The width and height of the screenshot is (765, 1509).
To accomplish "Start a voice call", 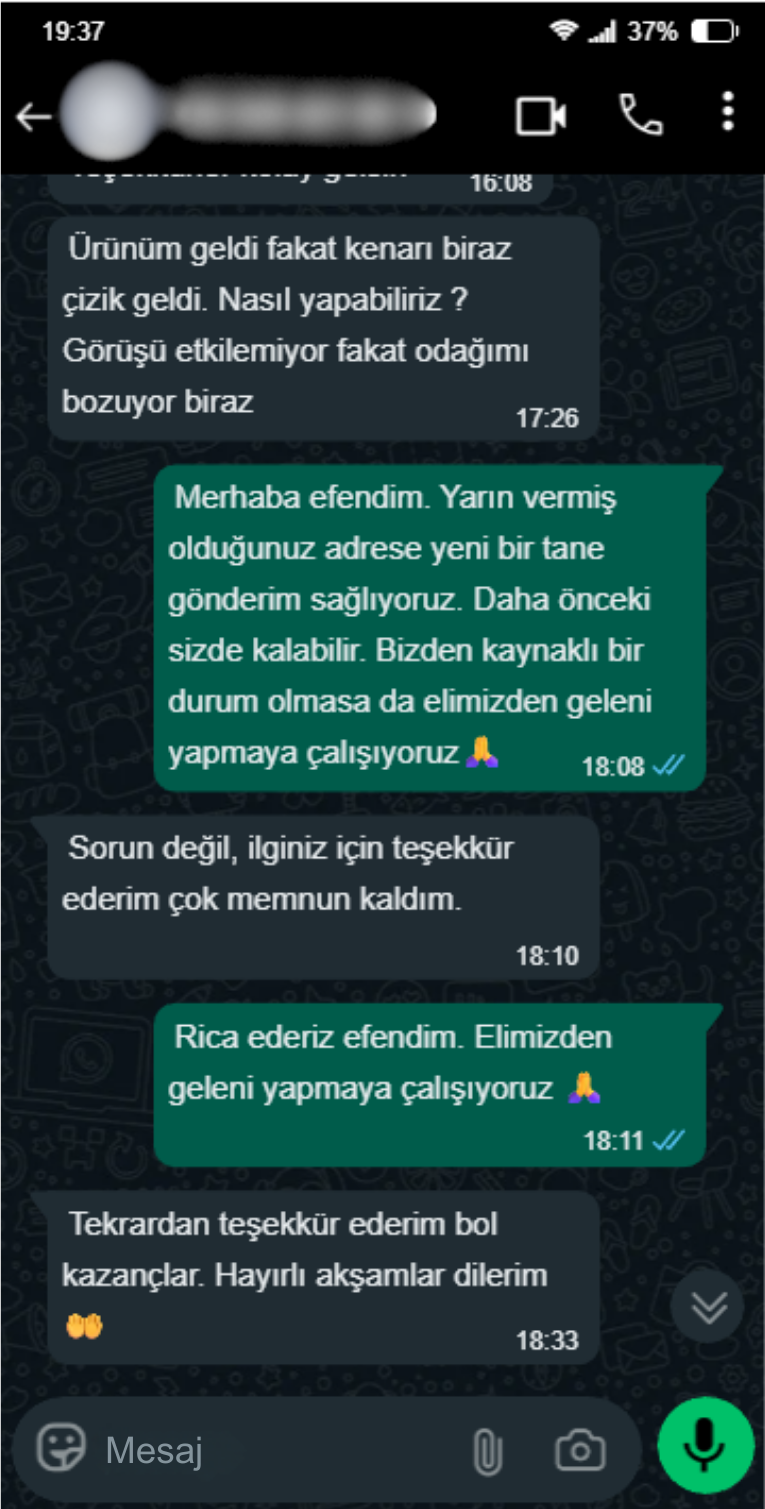I will [640, 116].
